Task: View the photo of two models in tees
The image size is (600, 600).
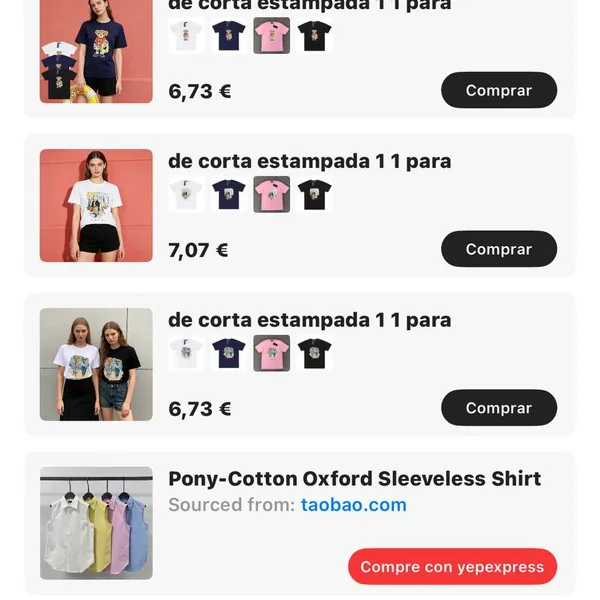Action: tap(96, 364)
